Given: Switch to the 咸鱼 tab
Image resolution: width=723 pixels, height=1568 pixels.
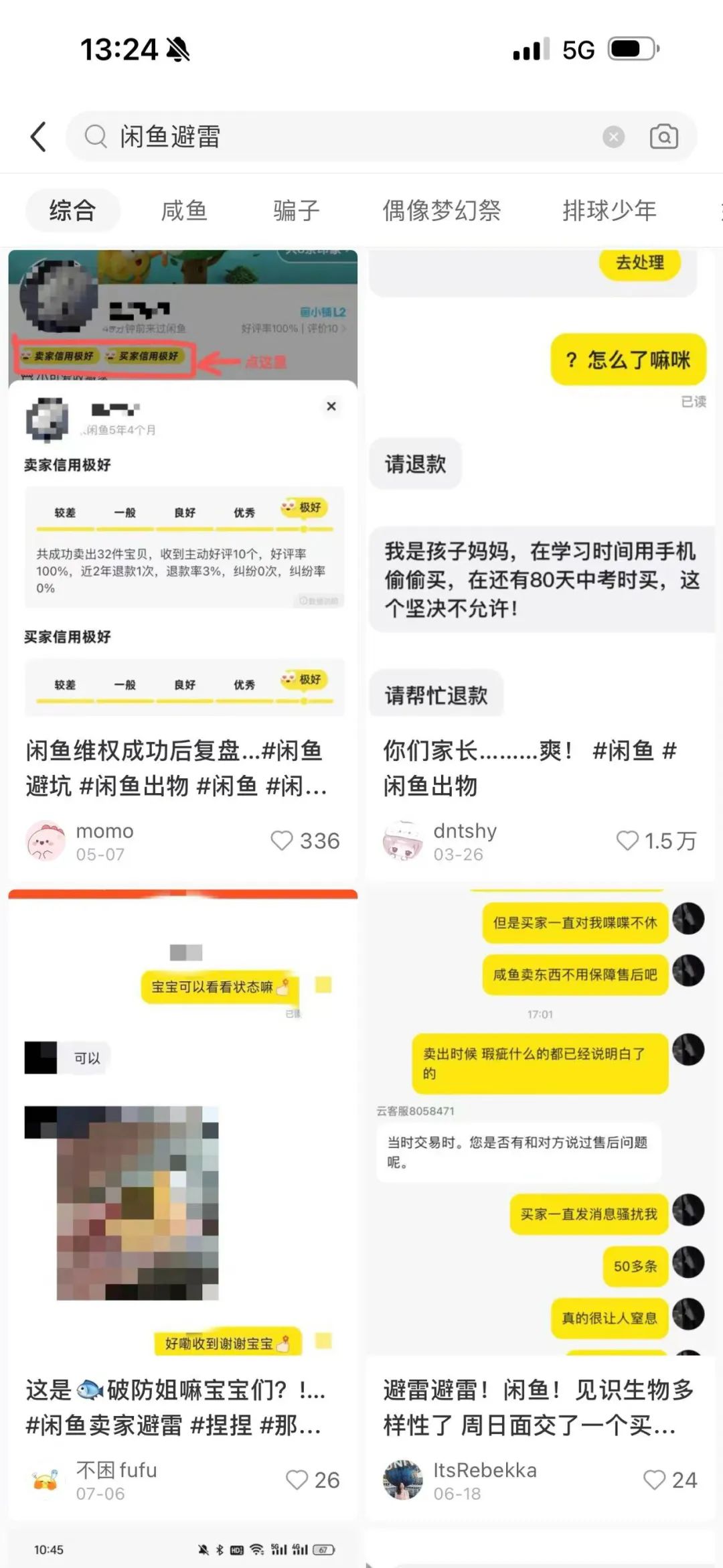Looking at the screenshot, I should [184, 210].
